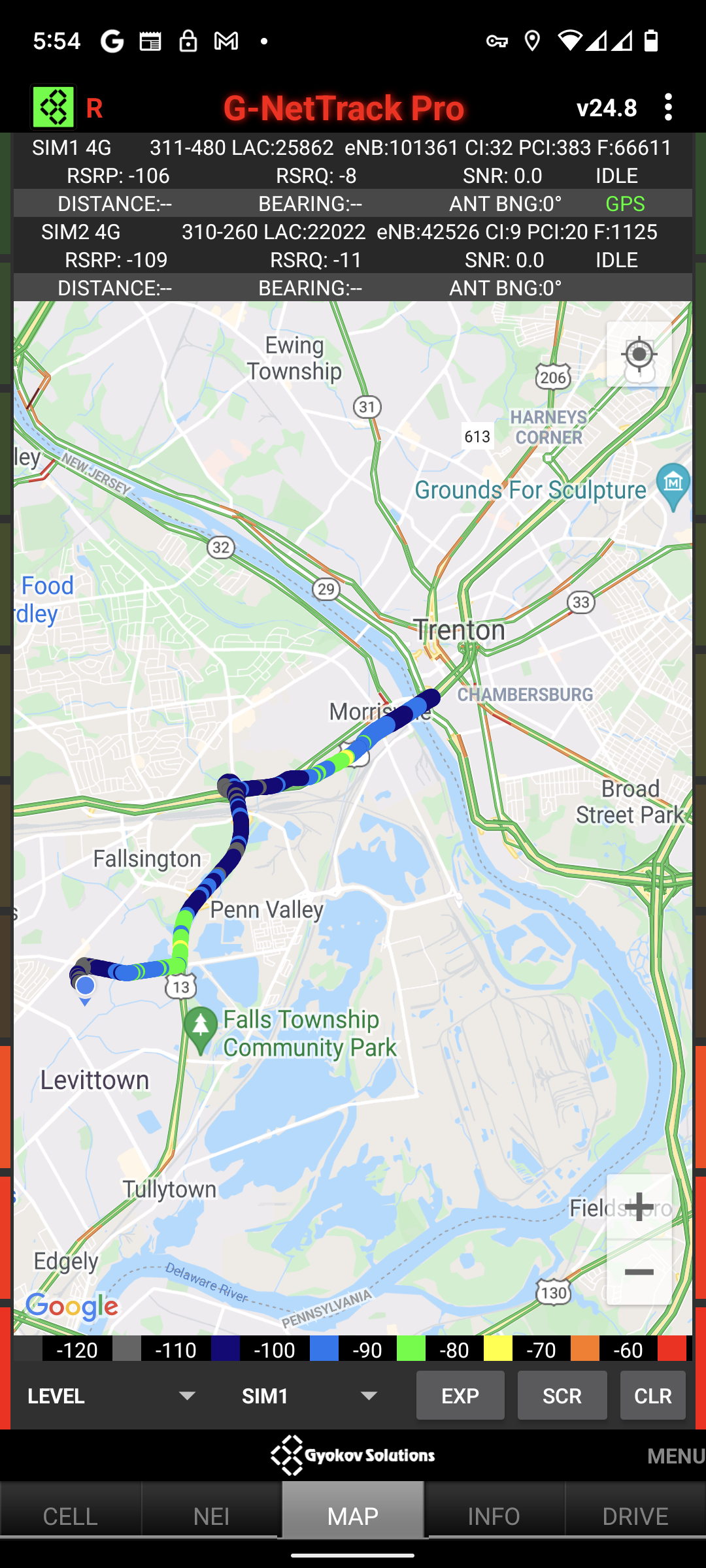Screen dimensions: 706x1568
Task: Select the MAP tab
Action: pyautogui.click(x=353, y=1516)
